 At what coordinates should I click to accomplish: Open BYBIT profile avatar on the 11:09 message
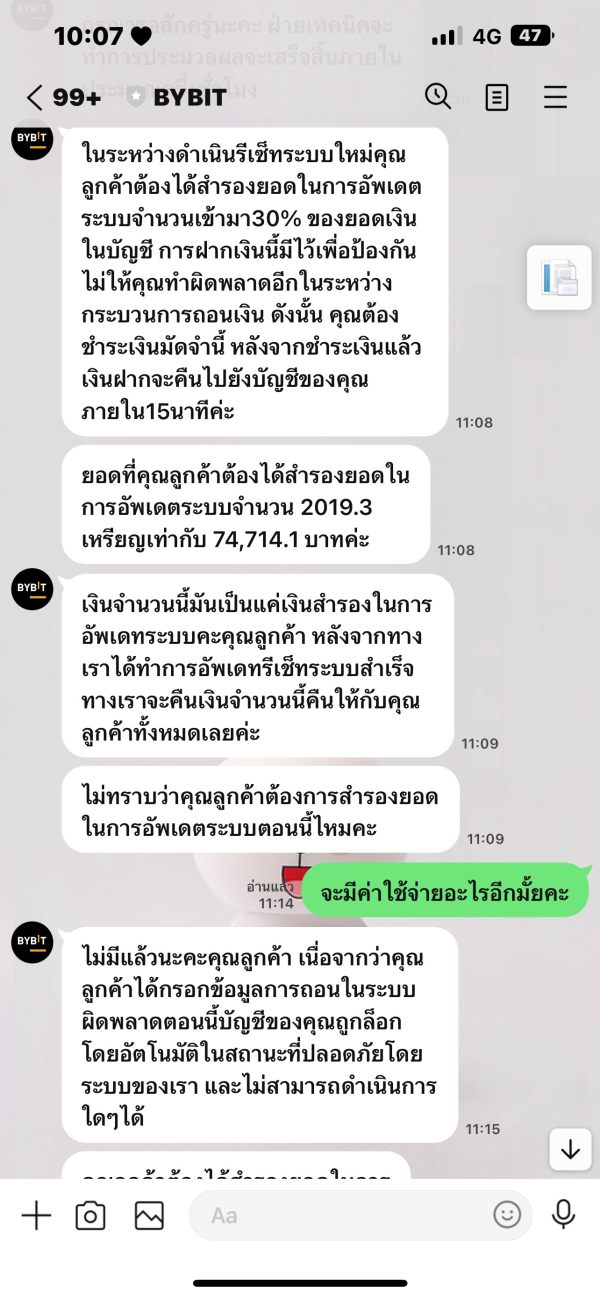point(32,590)
